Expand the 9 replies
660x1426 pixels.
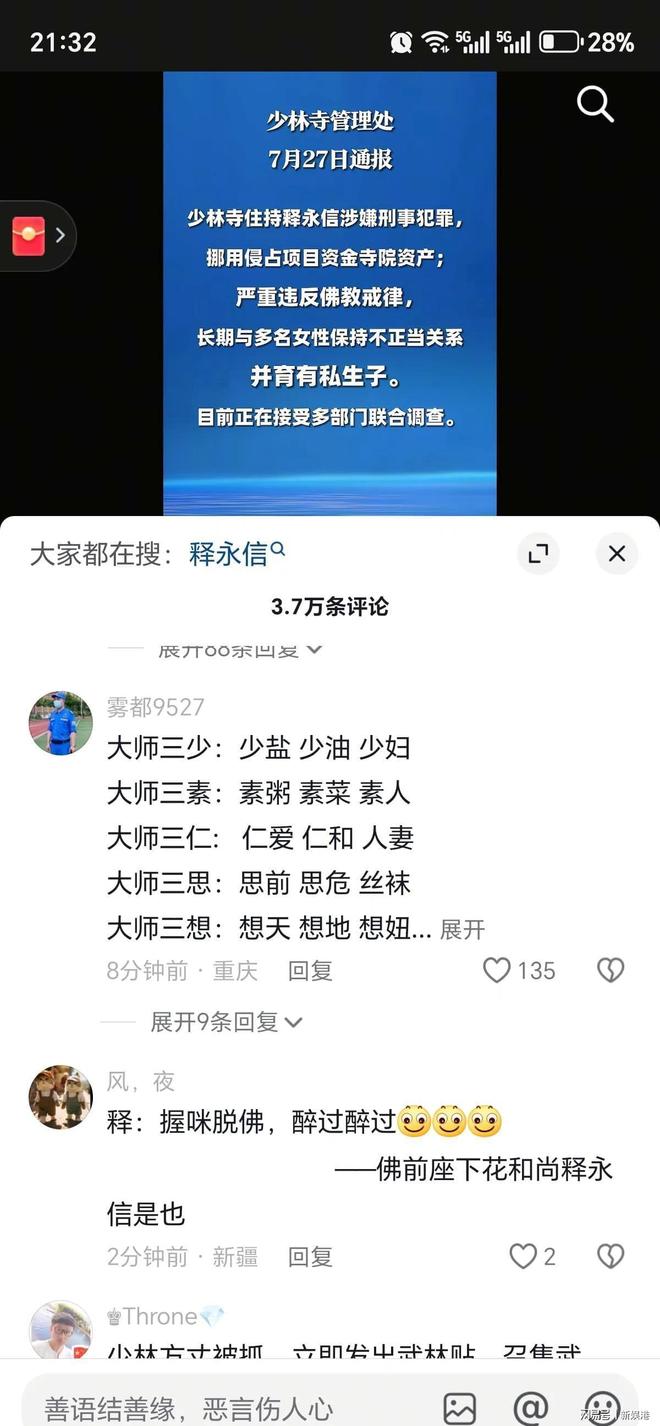226,1022
